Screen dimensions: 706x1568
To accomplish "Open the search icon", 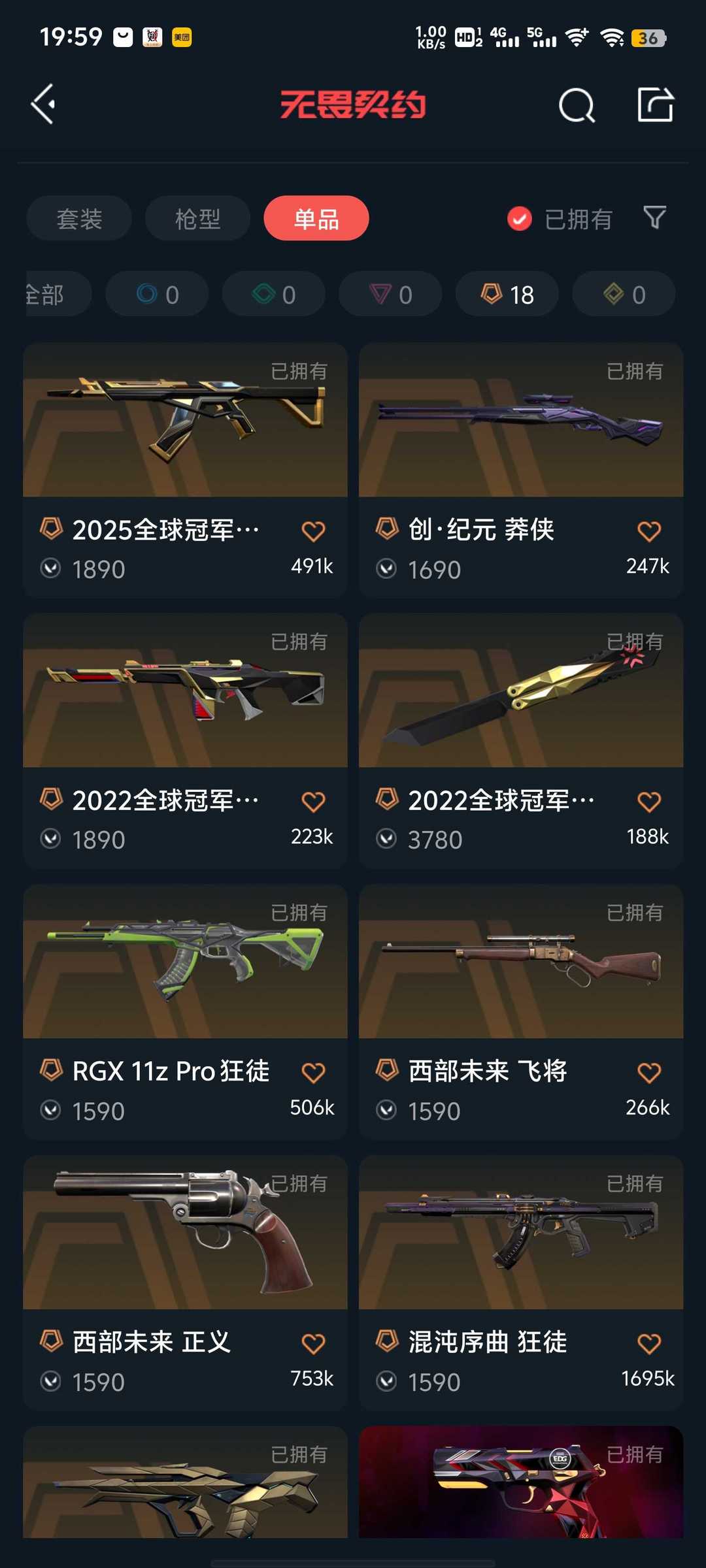I will [x=576, y=105].
